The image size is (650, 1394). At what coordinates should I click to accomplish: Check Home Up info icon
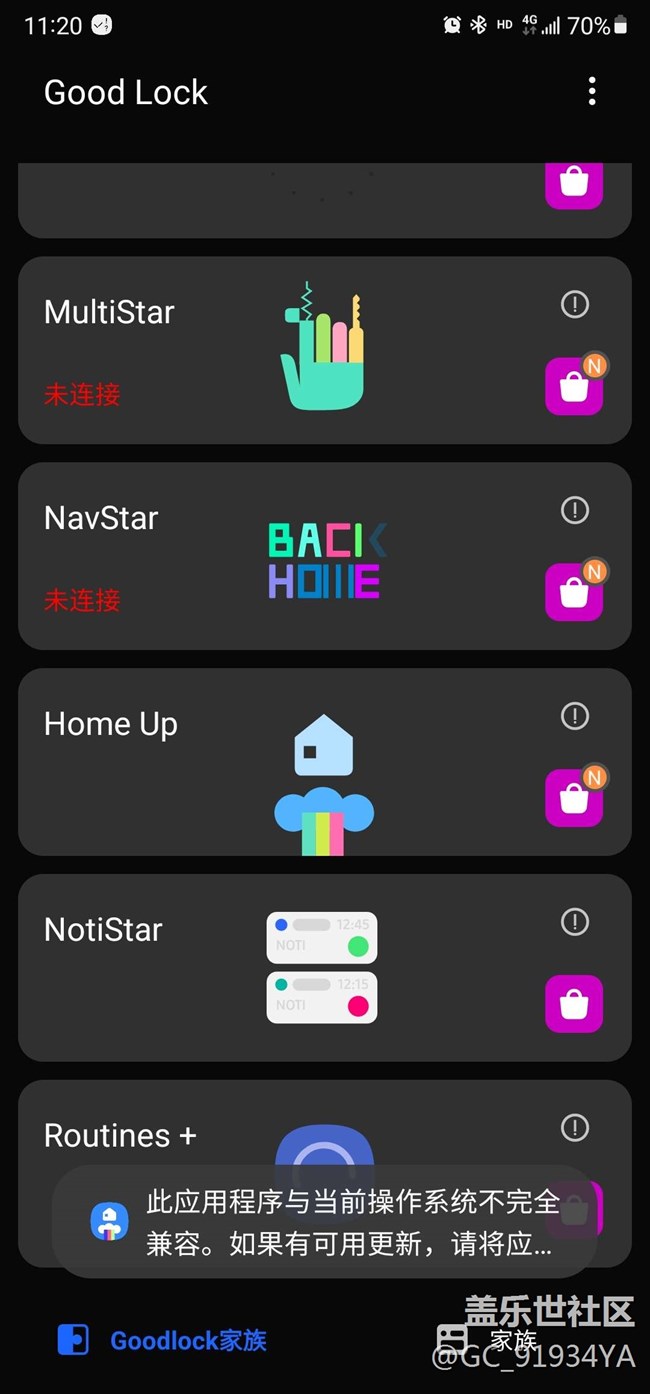575,716
